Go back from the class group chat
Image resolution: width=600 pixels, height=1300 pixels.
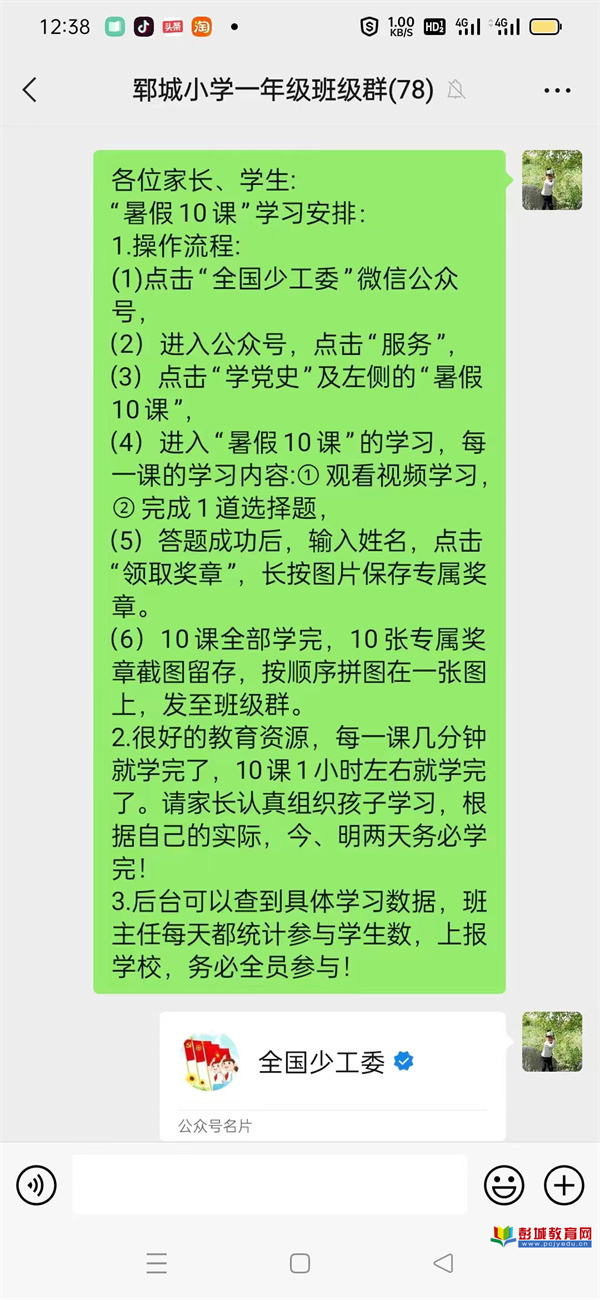pos(30,90)
